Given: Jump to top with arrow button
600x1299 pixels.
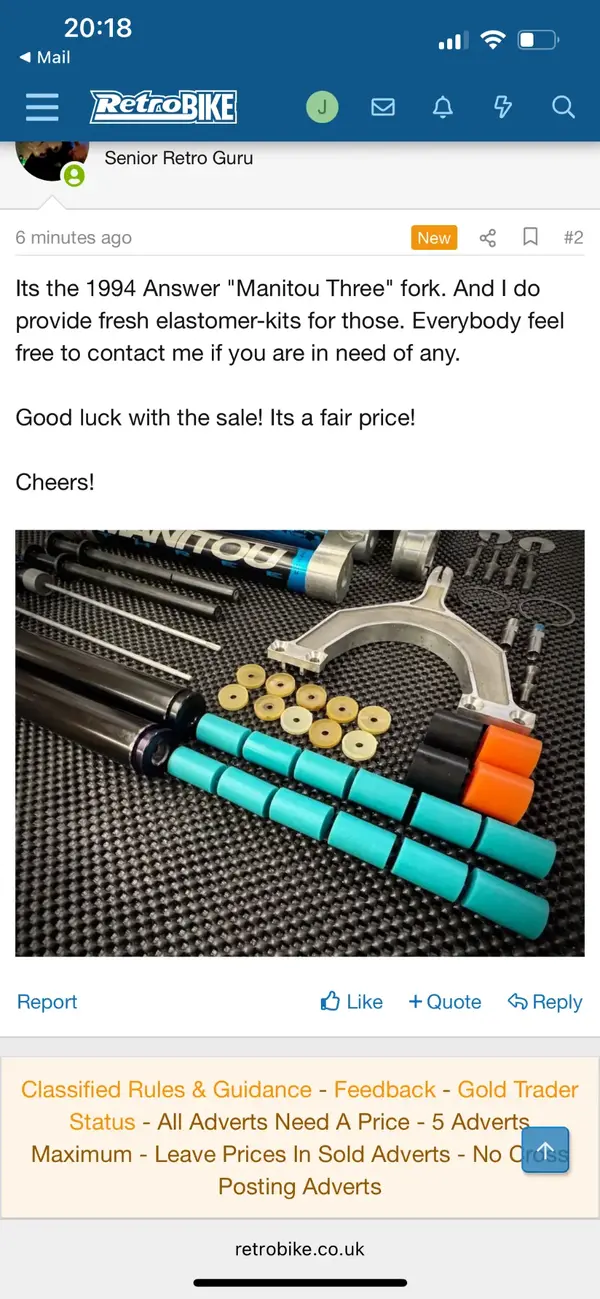Looking at the screenshot, I should pos(545,1150).
